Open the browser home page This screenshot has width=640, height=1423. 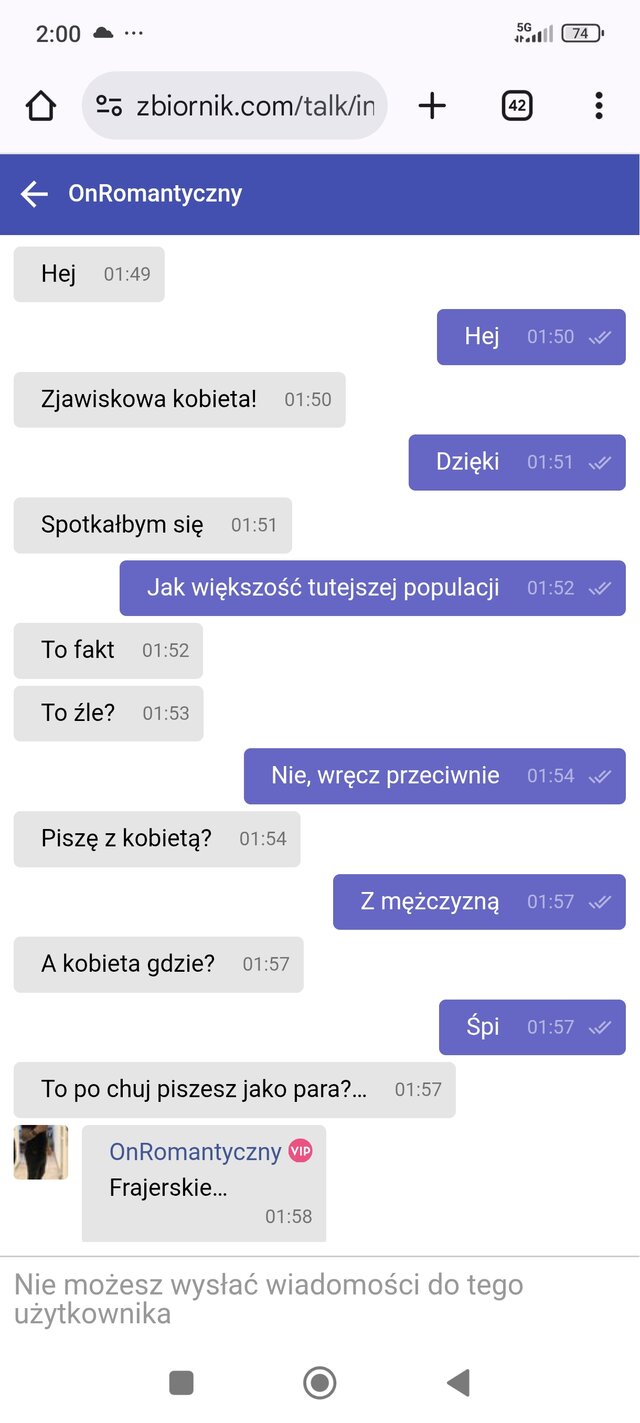(40, 105)
